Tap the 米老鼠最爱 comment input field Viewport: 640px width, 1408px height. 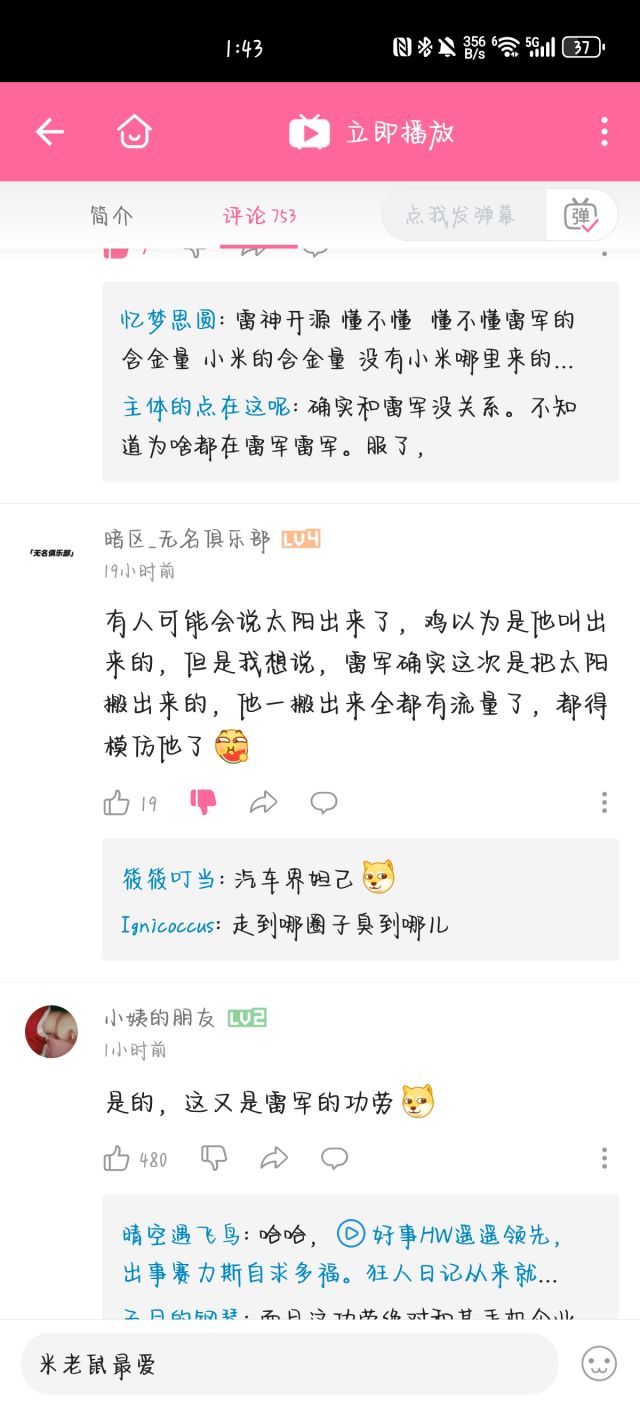click(x=290, y=1364)
